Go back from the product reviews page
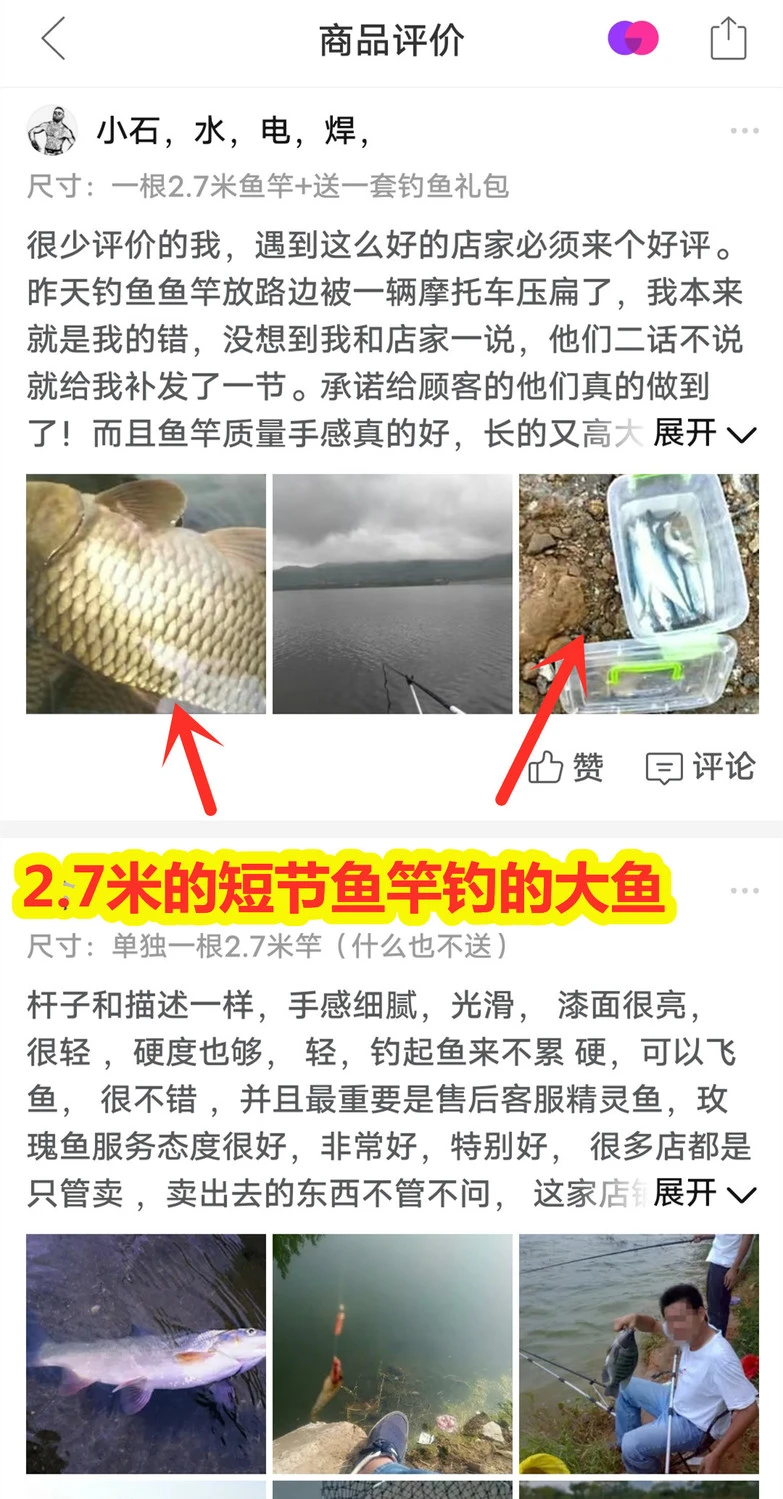Screen dimensions: 783x1499 point(54,40)
